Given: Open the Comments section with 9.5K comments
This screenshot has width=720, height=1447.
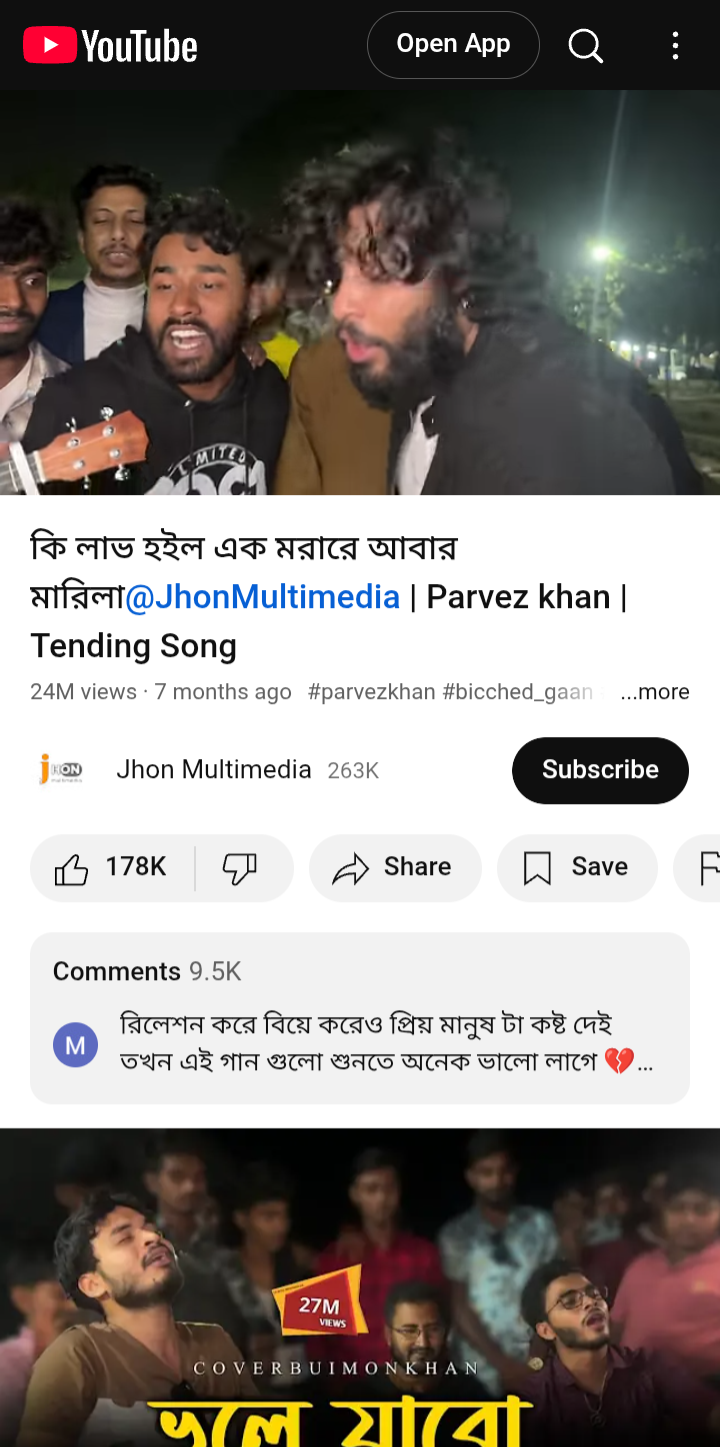Looking at the screenshot, I should point(360,1018).
